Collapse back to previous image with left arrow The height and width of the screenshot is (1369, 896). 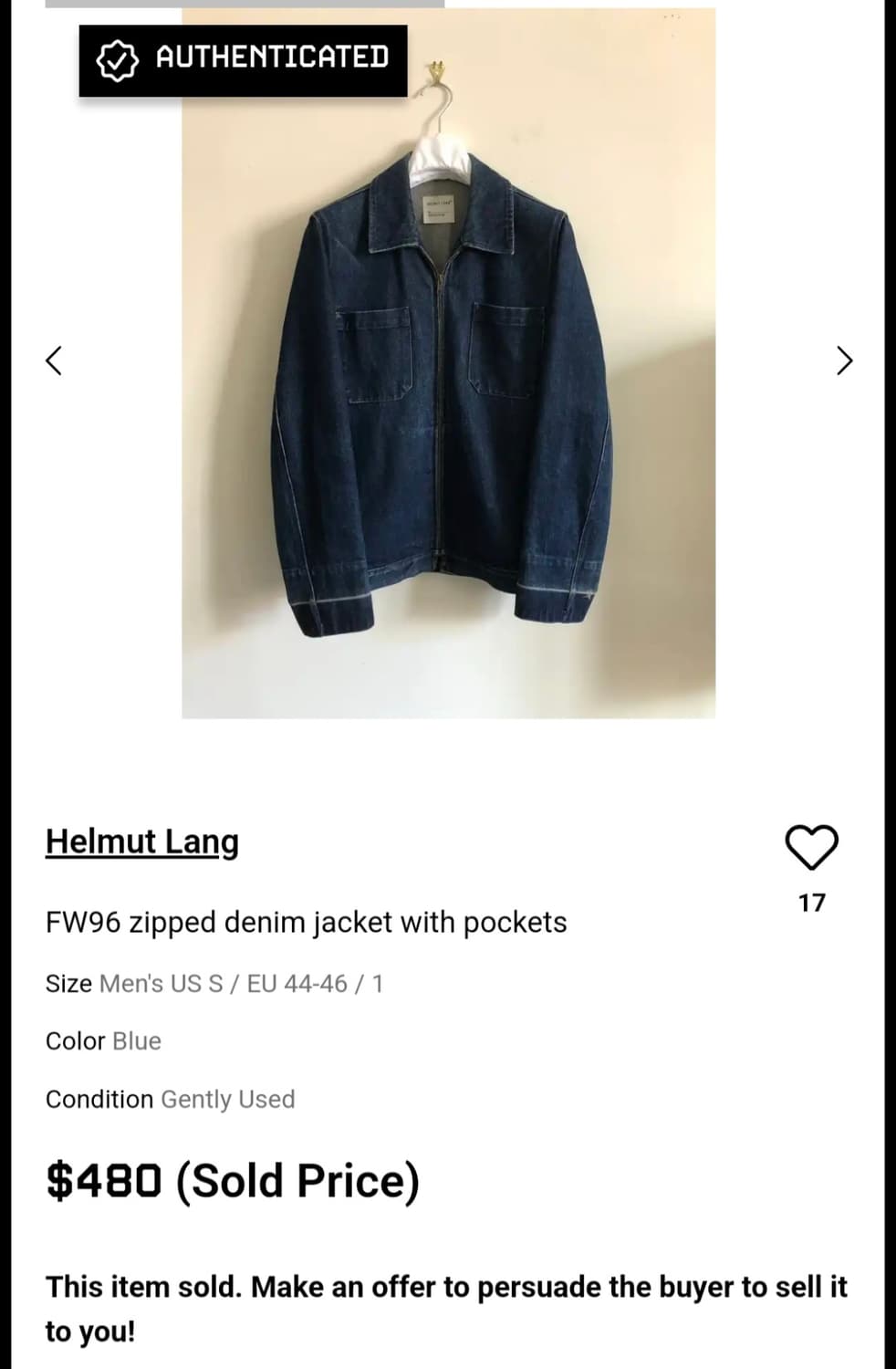[52, 361]
